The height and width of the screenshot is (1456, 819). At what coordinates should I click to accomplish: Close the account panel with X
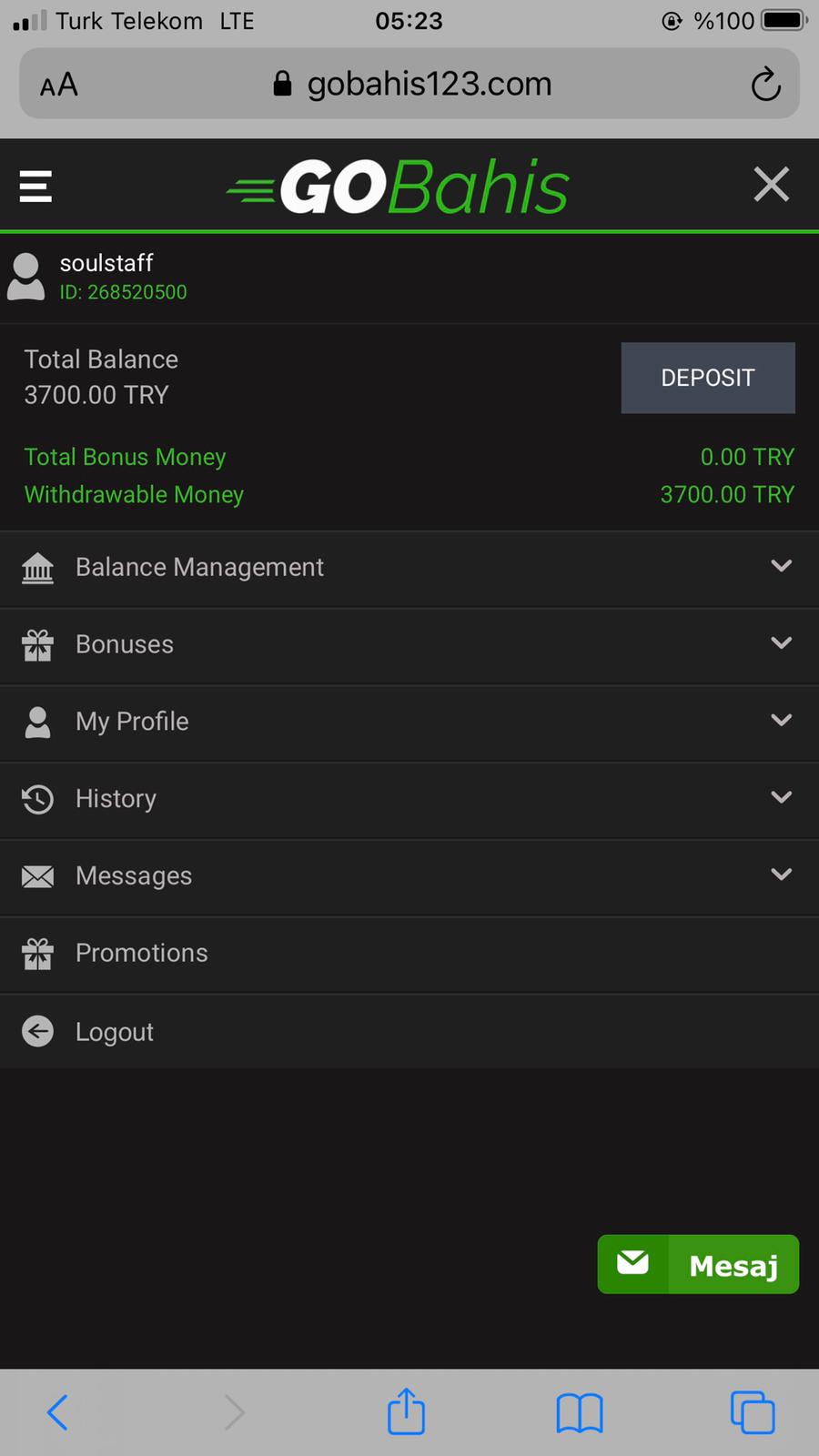pyautogui.click(x=771, y=185)
